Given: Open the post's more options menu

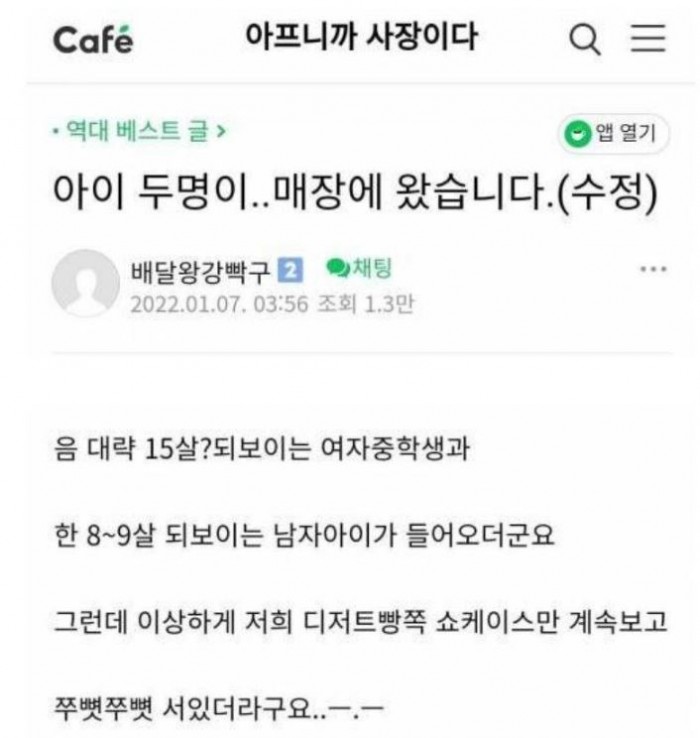Looking at the screenshot, I should click(x=651, y=270).
